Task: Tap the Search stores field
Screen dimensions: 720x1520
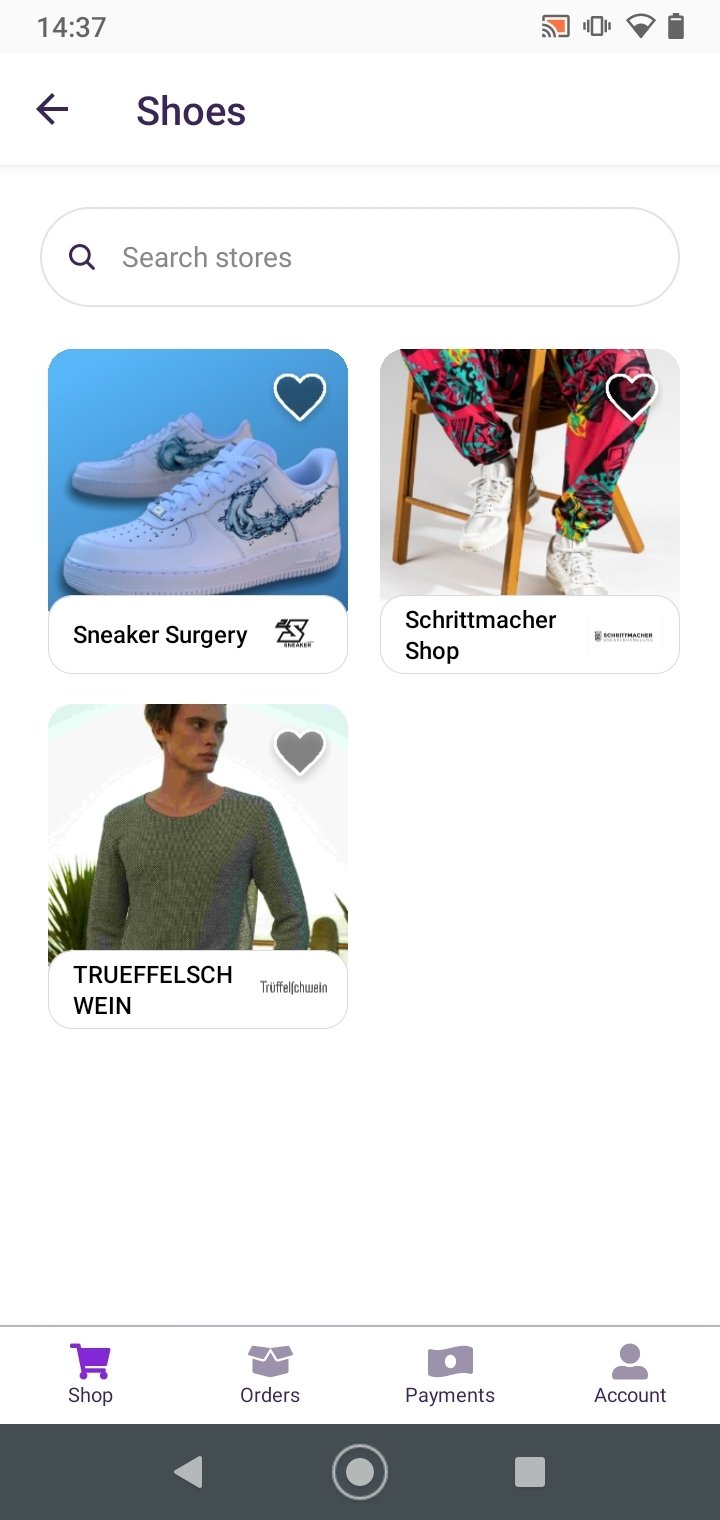Action: click(x=360, y=257)
